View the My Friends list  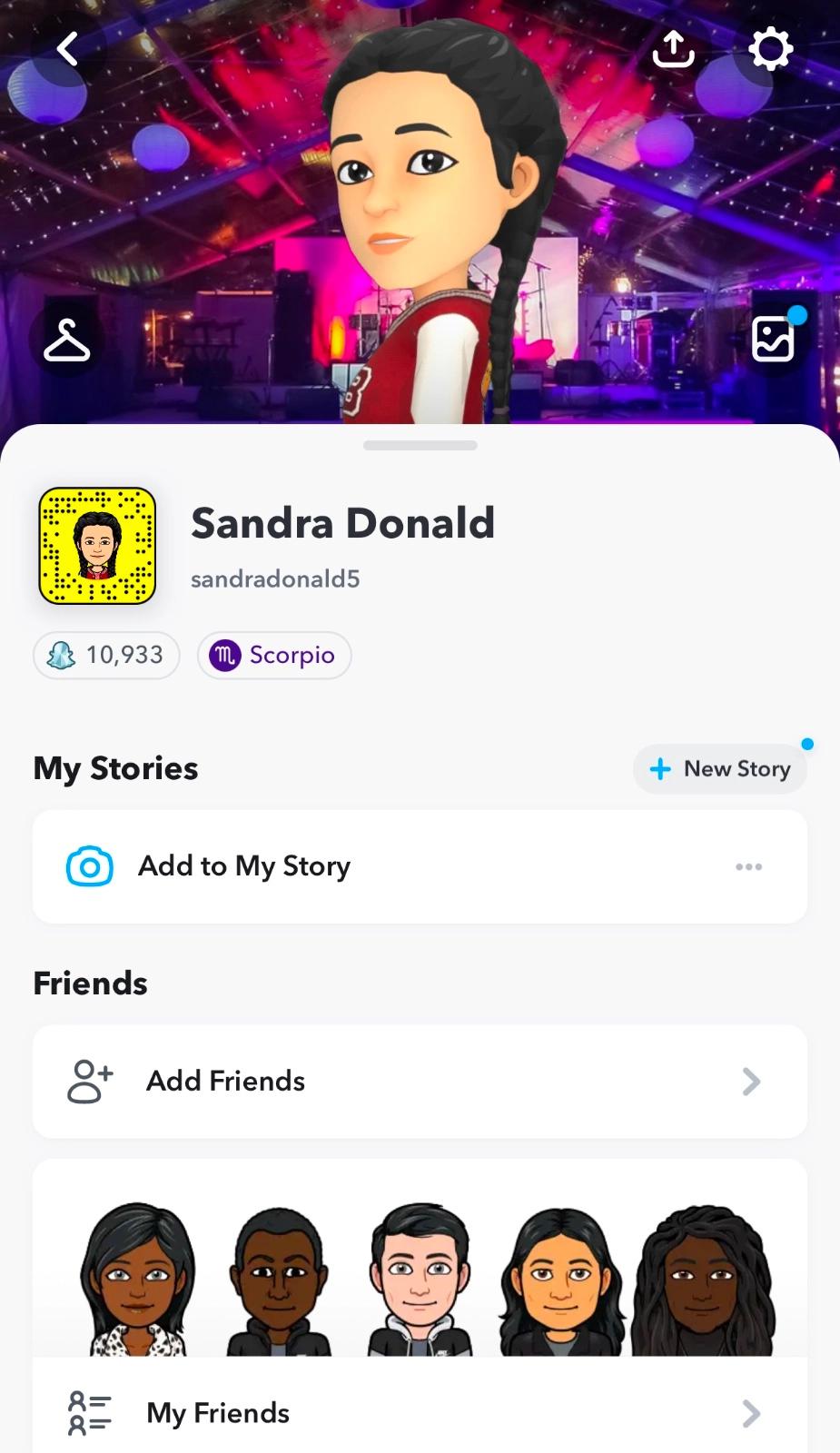click(420, 1413)
